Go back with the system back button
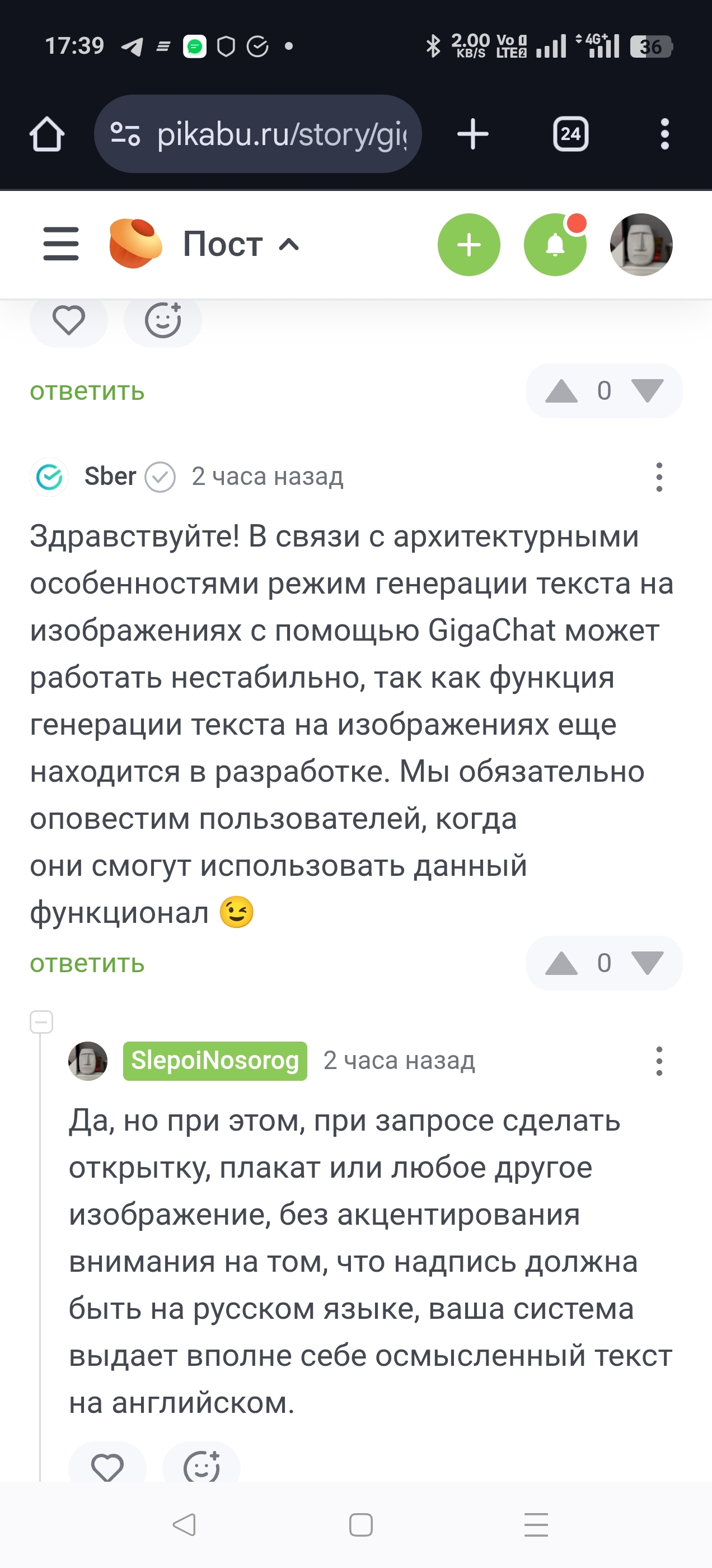 184,1525
